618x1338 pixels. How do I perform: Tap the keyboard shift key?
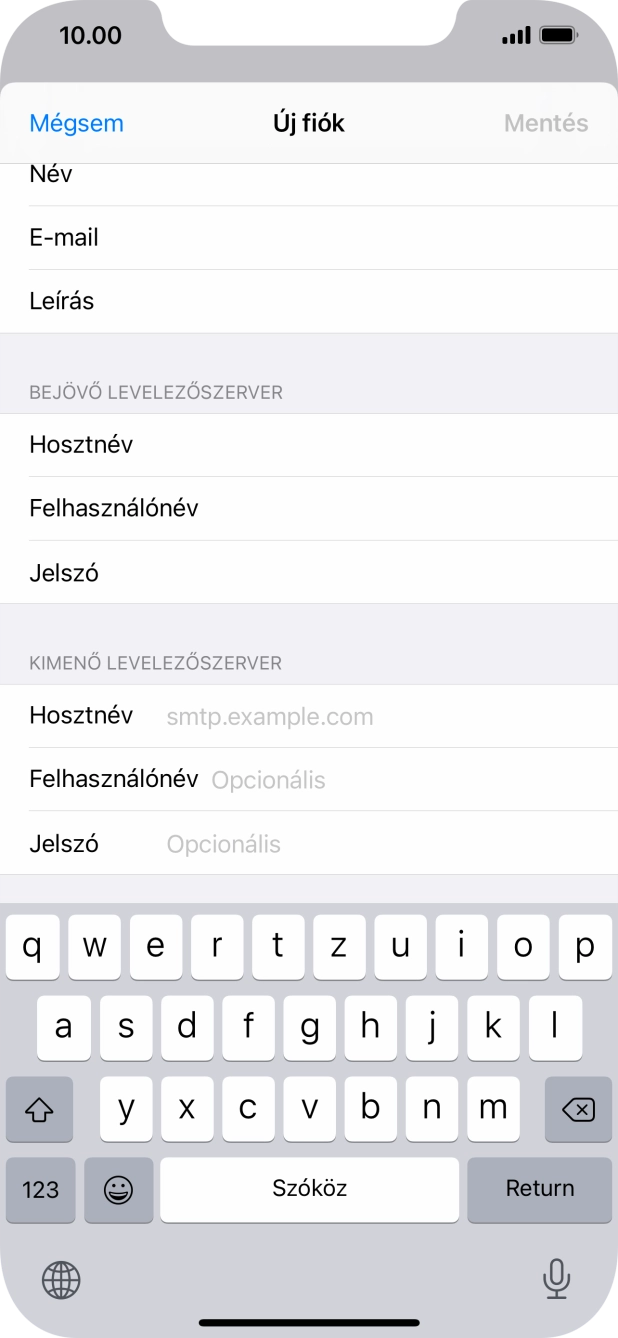click(x=39, y=1109)
